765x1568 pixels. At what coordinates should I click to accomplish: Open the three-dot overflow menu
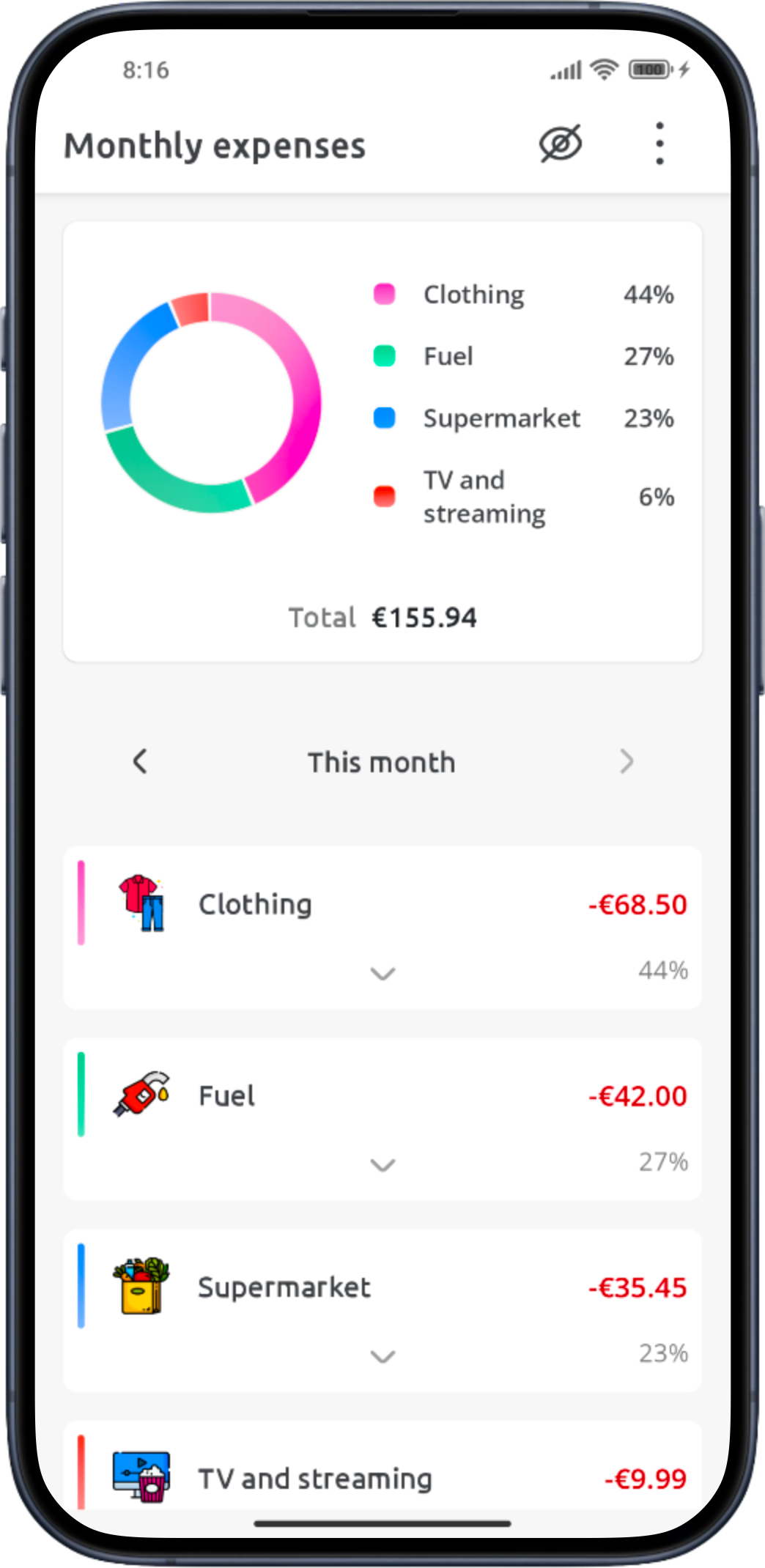click(659, 144)
